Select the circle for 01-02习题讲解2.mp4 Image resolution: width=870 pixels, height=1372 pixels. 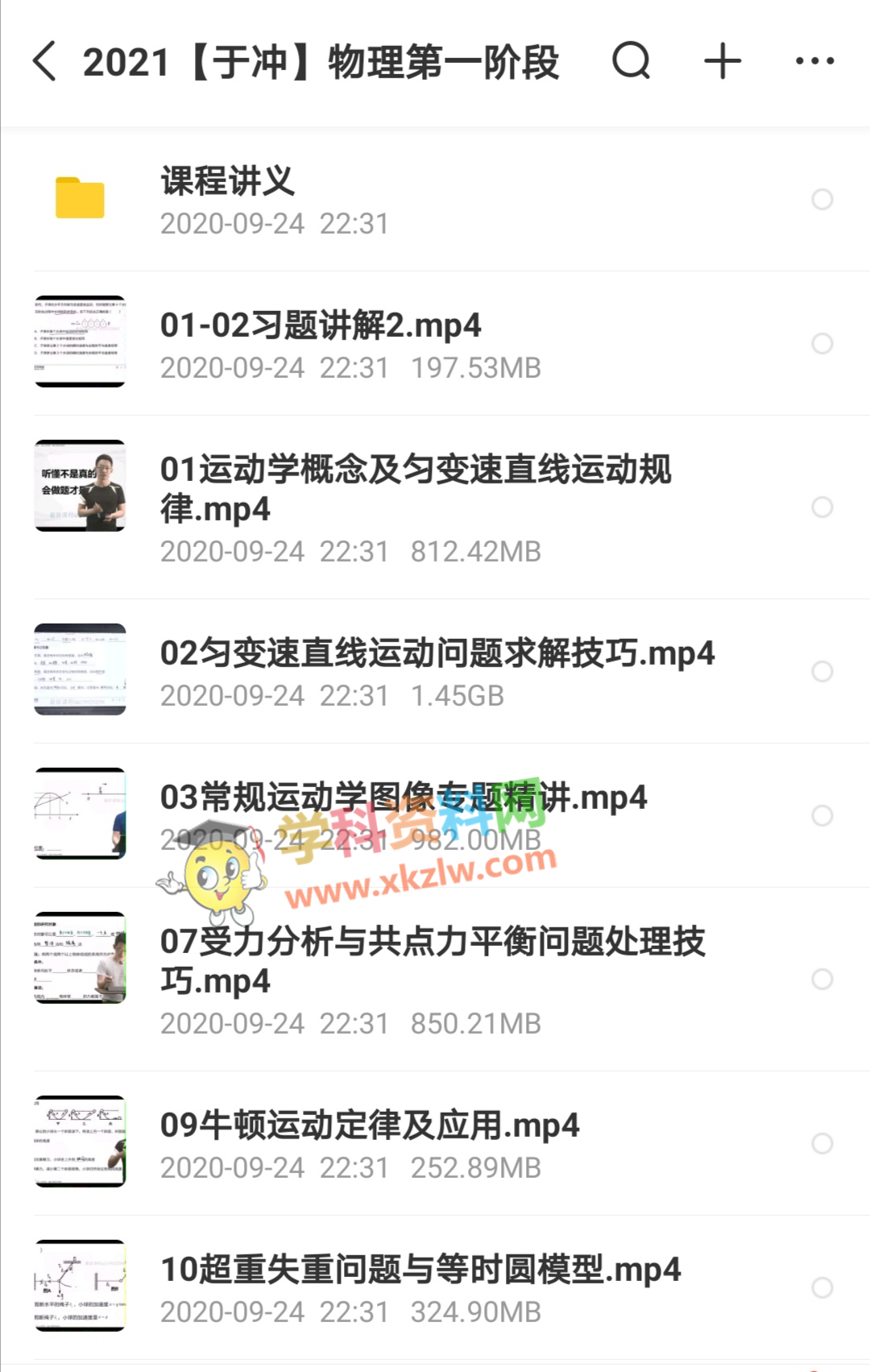822,344
